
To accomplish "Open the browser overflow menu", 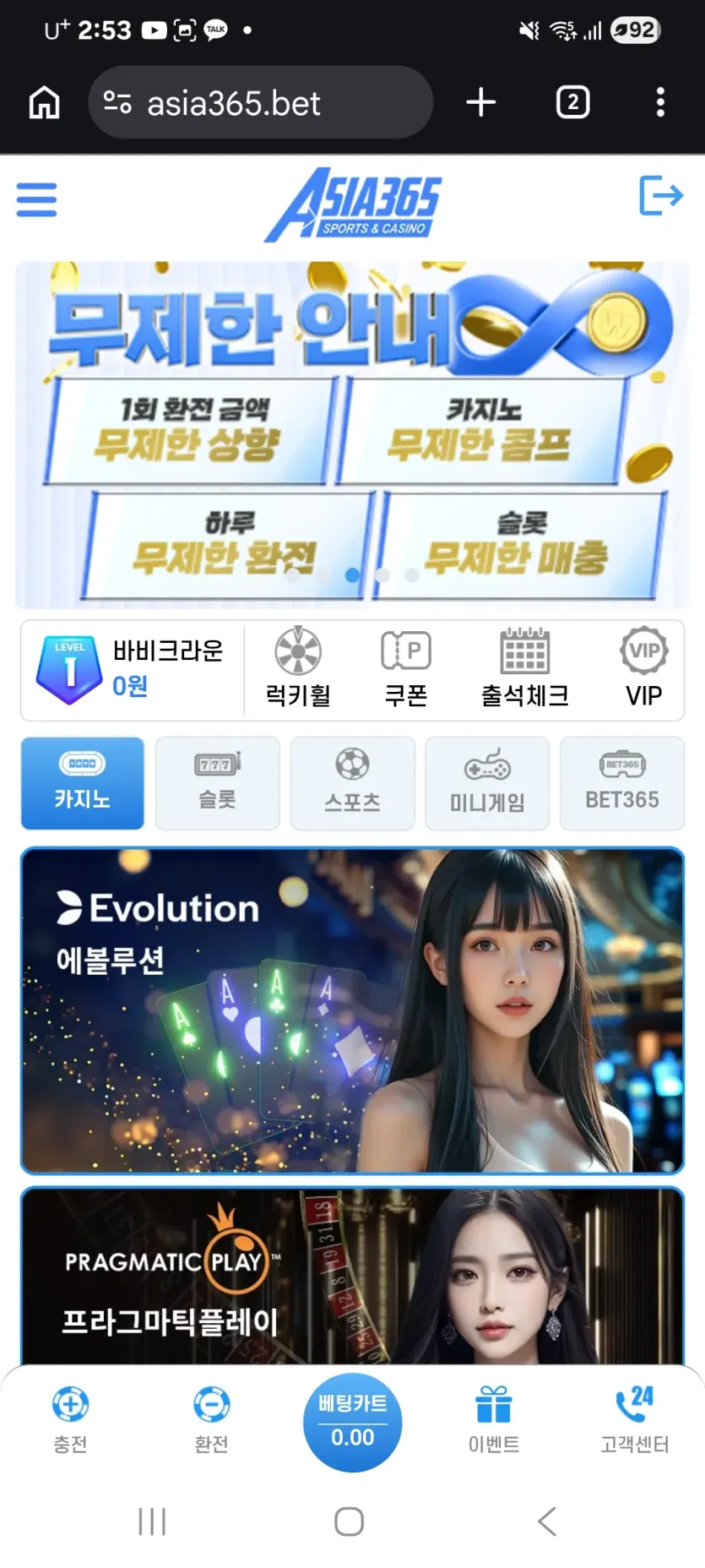I will point(660,102).
